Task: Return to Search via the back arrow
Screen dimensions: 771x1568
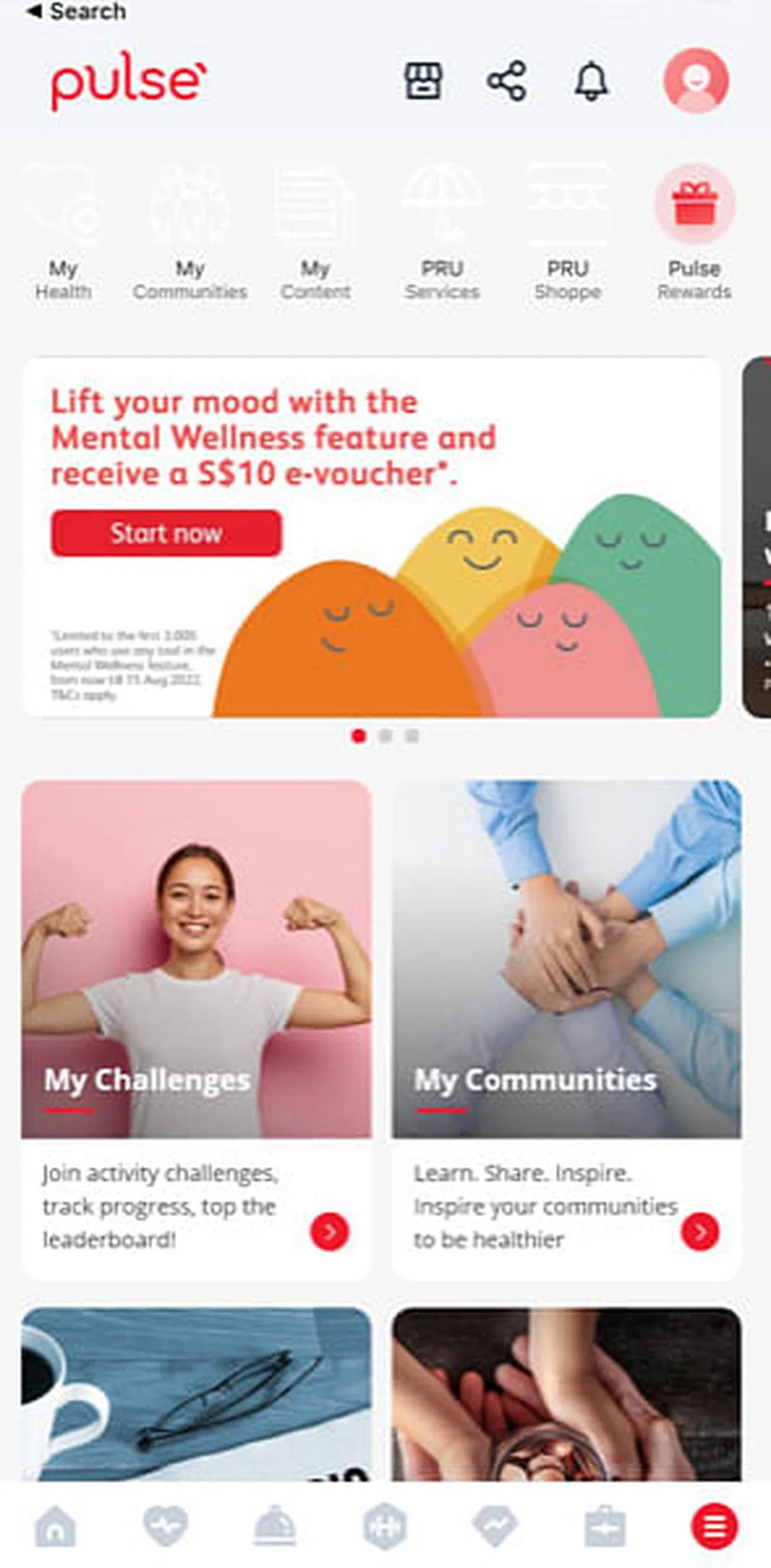Action: [x=76, y=12]
